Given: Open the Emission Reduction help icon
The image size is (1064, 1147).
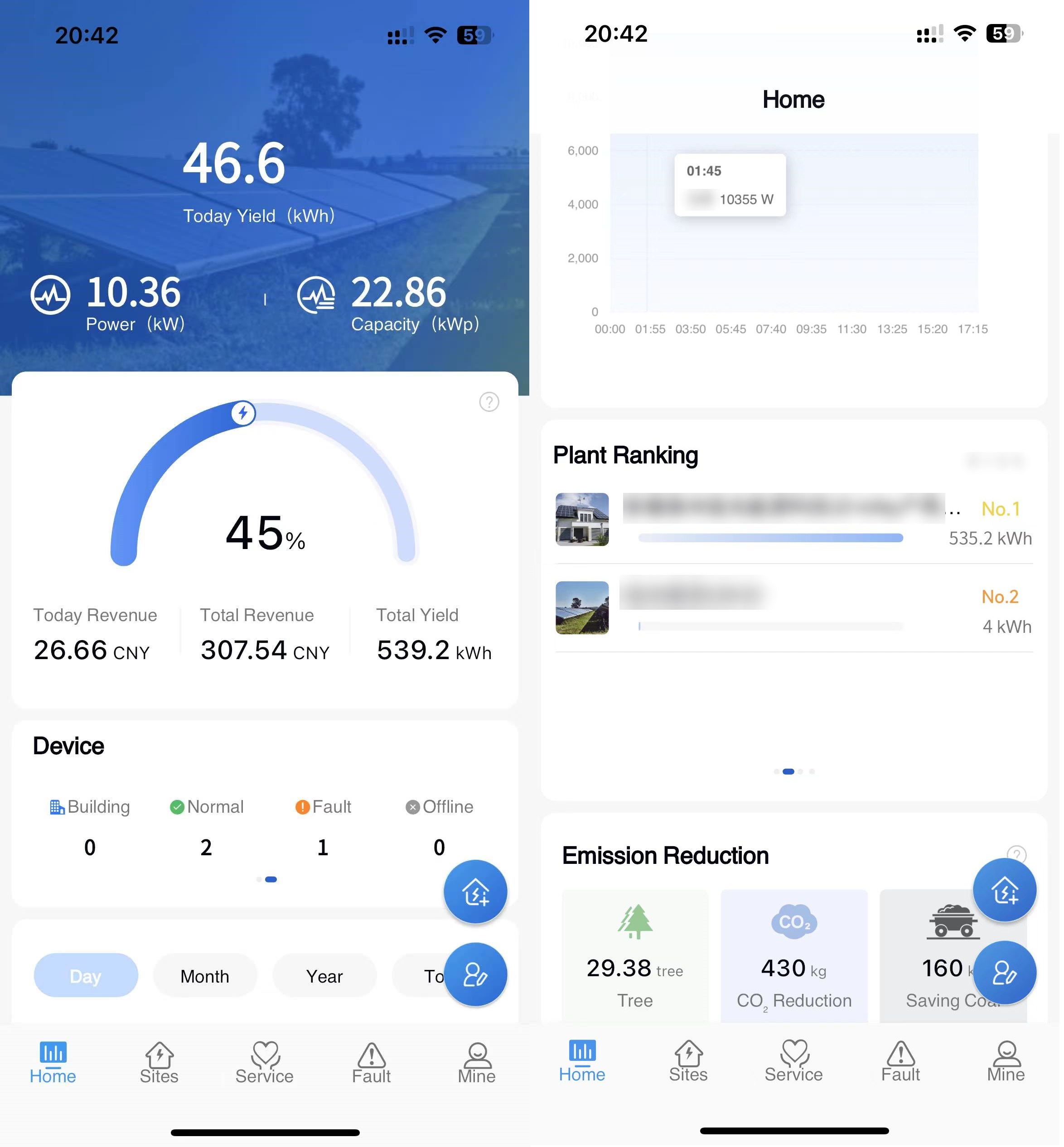Looking at the screenshot, I should click(x=1020, y=858).
